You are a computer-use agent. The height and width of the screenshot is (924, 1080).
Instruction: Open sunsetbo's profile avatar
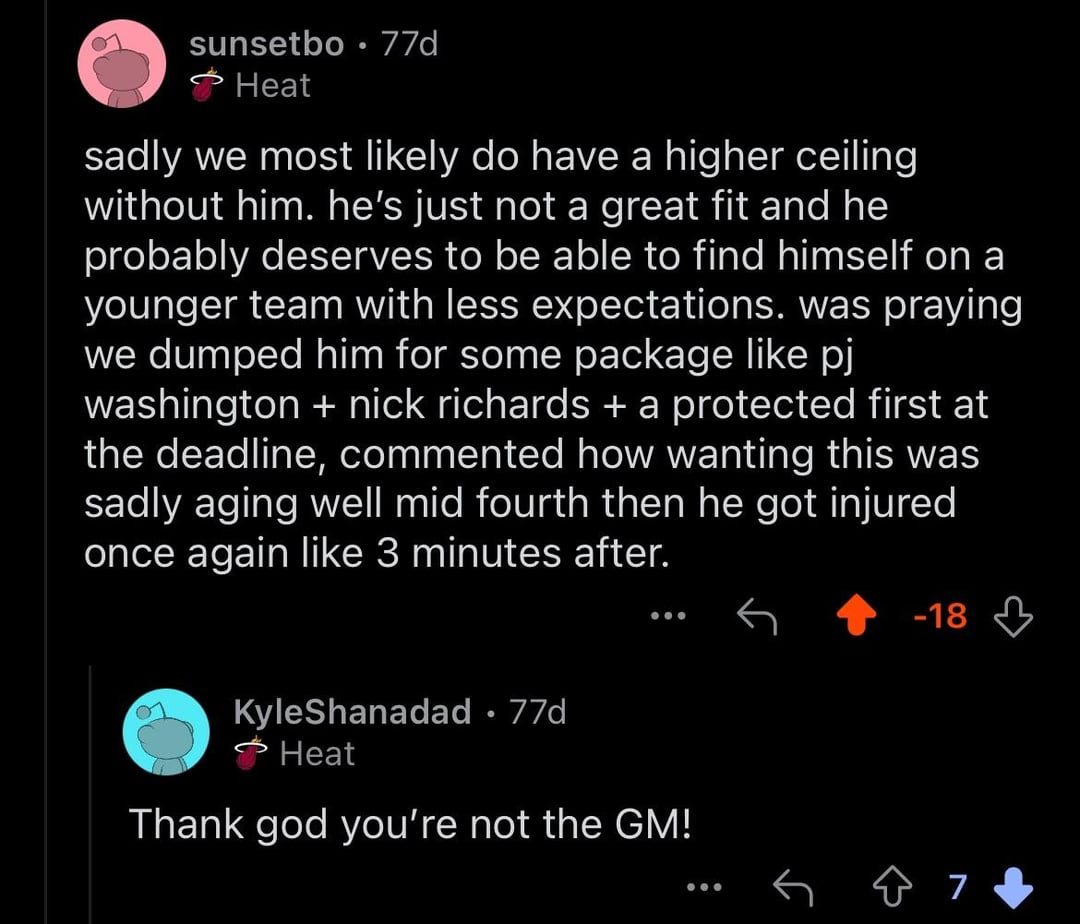(x=123, y=65)
